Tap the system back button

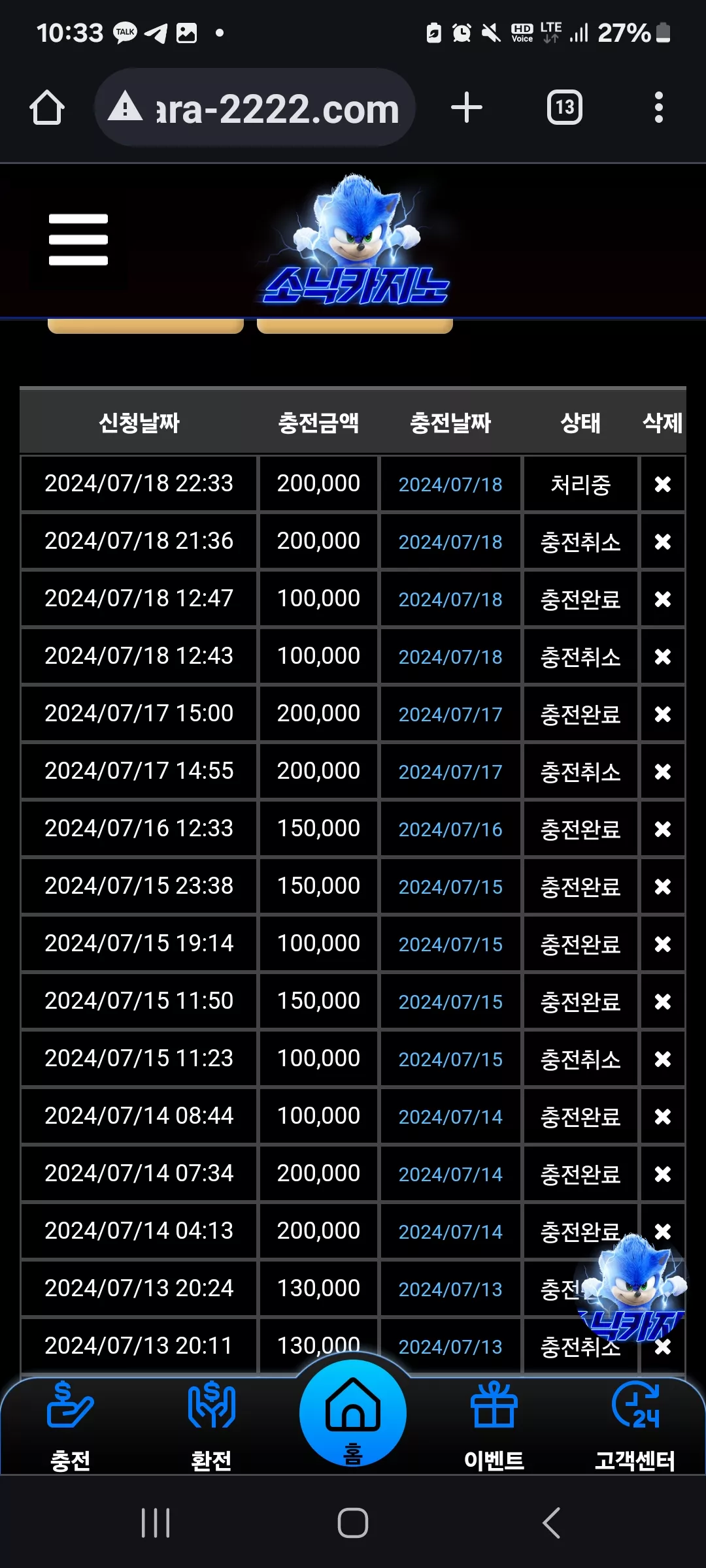[x=552, y=1523]
